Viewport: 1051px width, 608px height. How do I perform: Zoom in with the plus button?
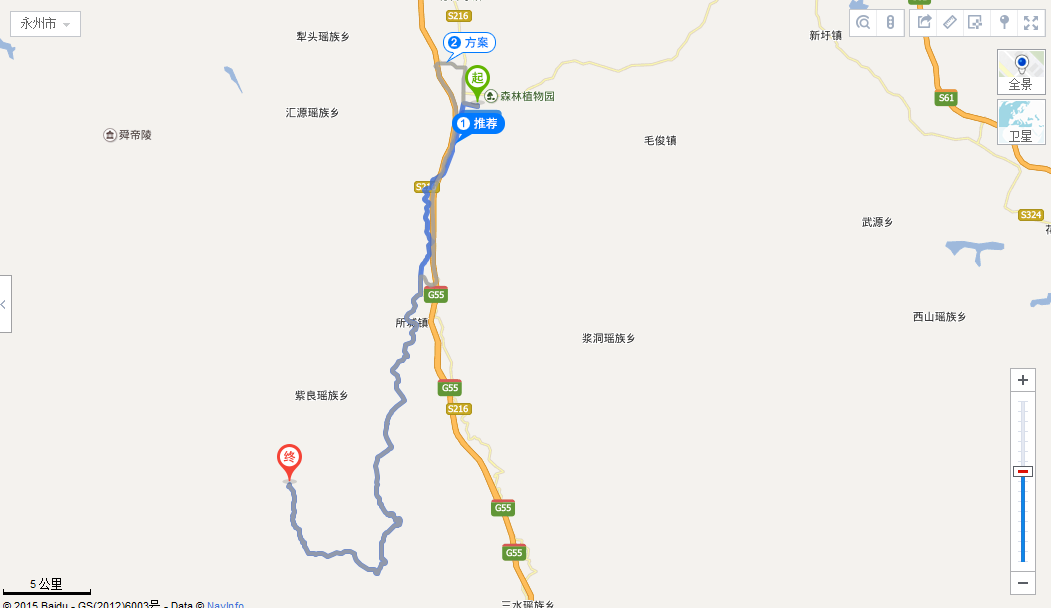[x=1023, y=380]
